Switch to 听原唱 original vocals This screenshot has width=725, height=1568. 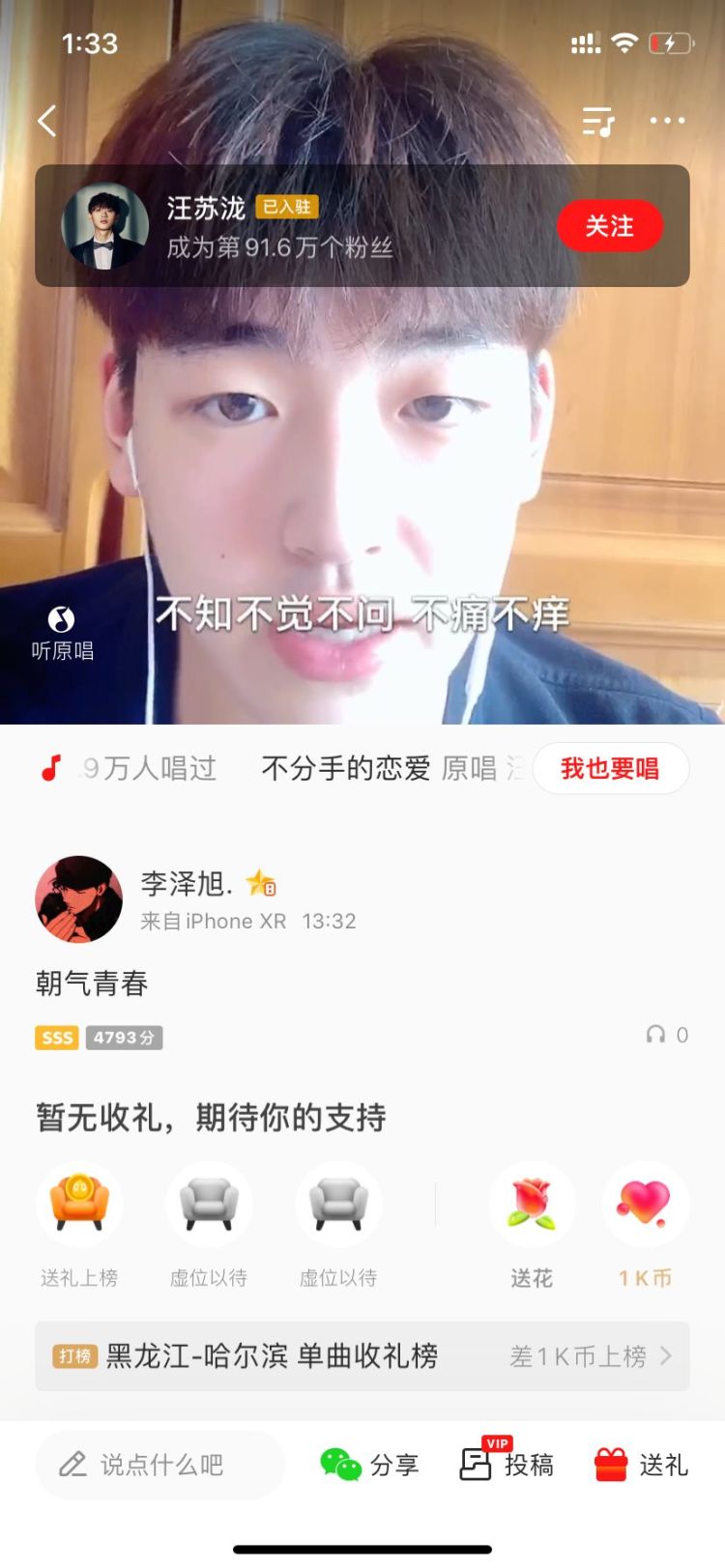click(62, 634)
